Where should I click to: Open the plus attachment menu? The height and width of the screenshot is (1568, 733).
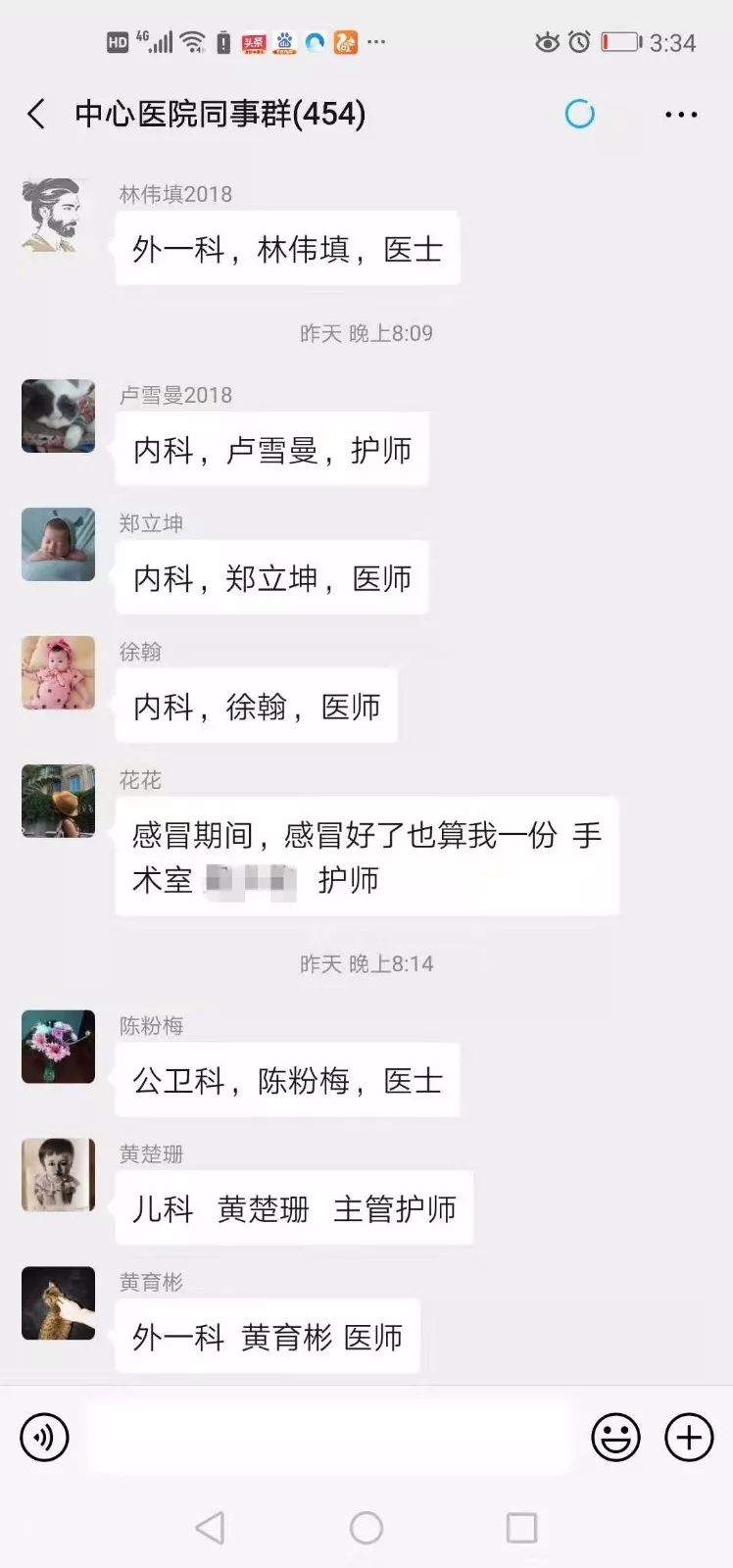pos(689,1438)
